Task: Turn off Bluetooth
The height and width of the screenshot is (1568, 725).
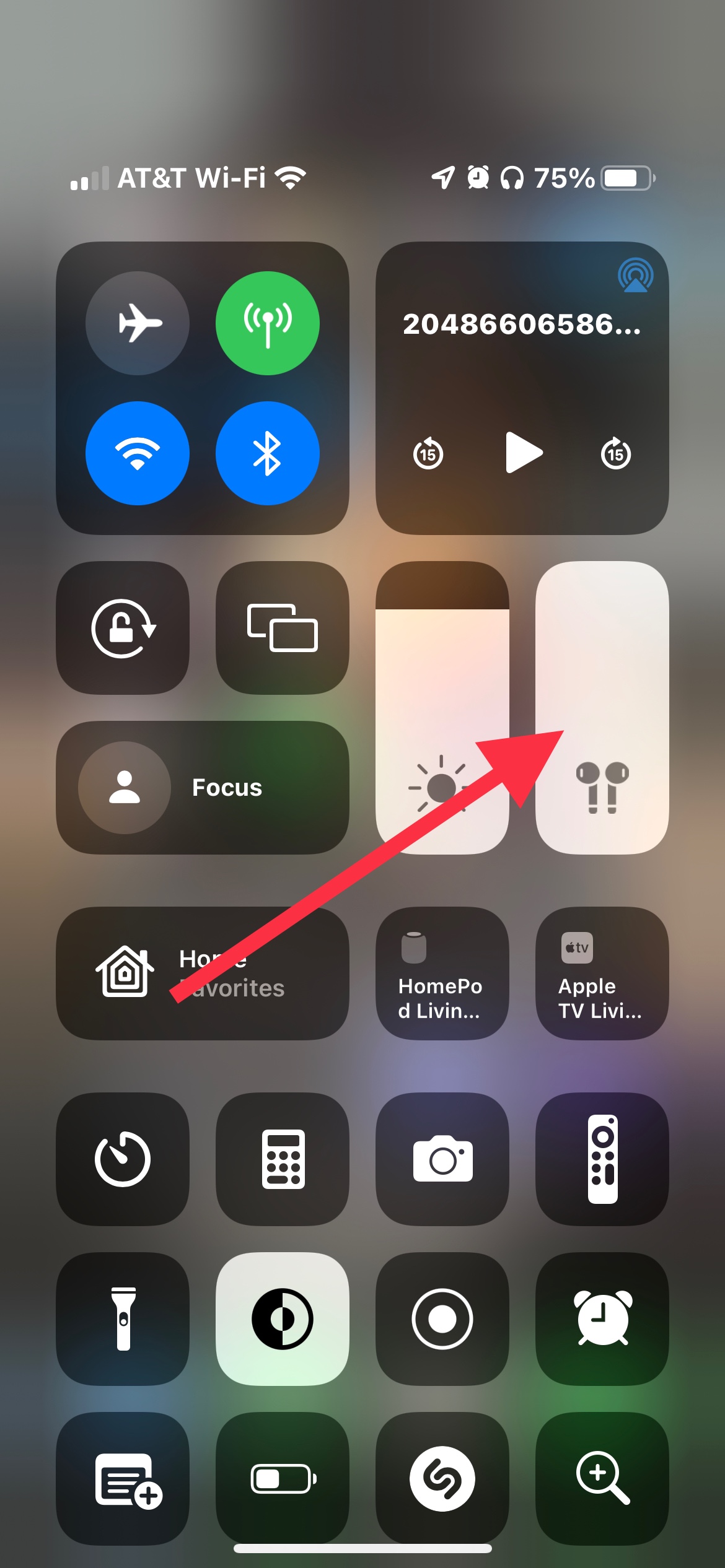Action: point(268,453)
